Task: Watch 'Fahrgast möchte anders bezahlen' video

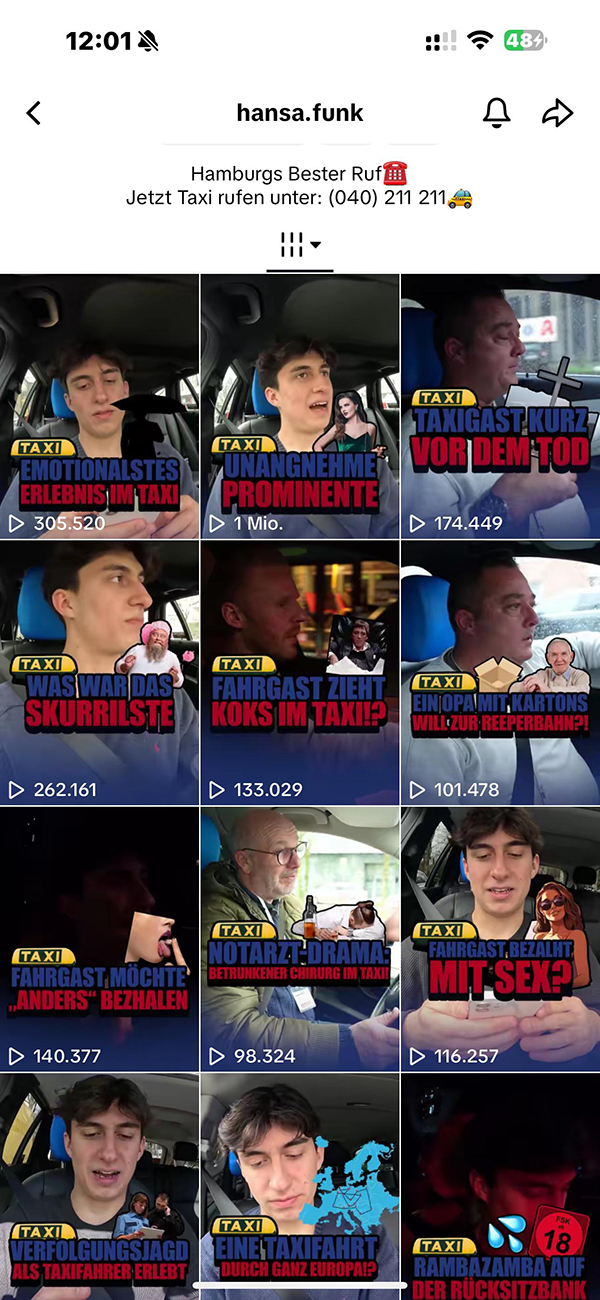Action: pyautogui.click(x=100, y=938)
